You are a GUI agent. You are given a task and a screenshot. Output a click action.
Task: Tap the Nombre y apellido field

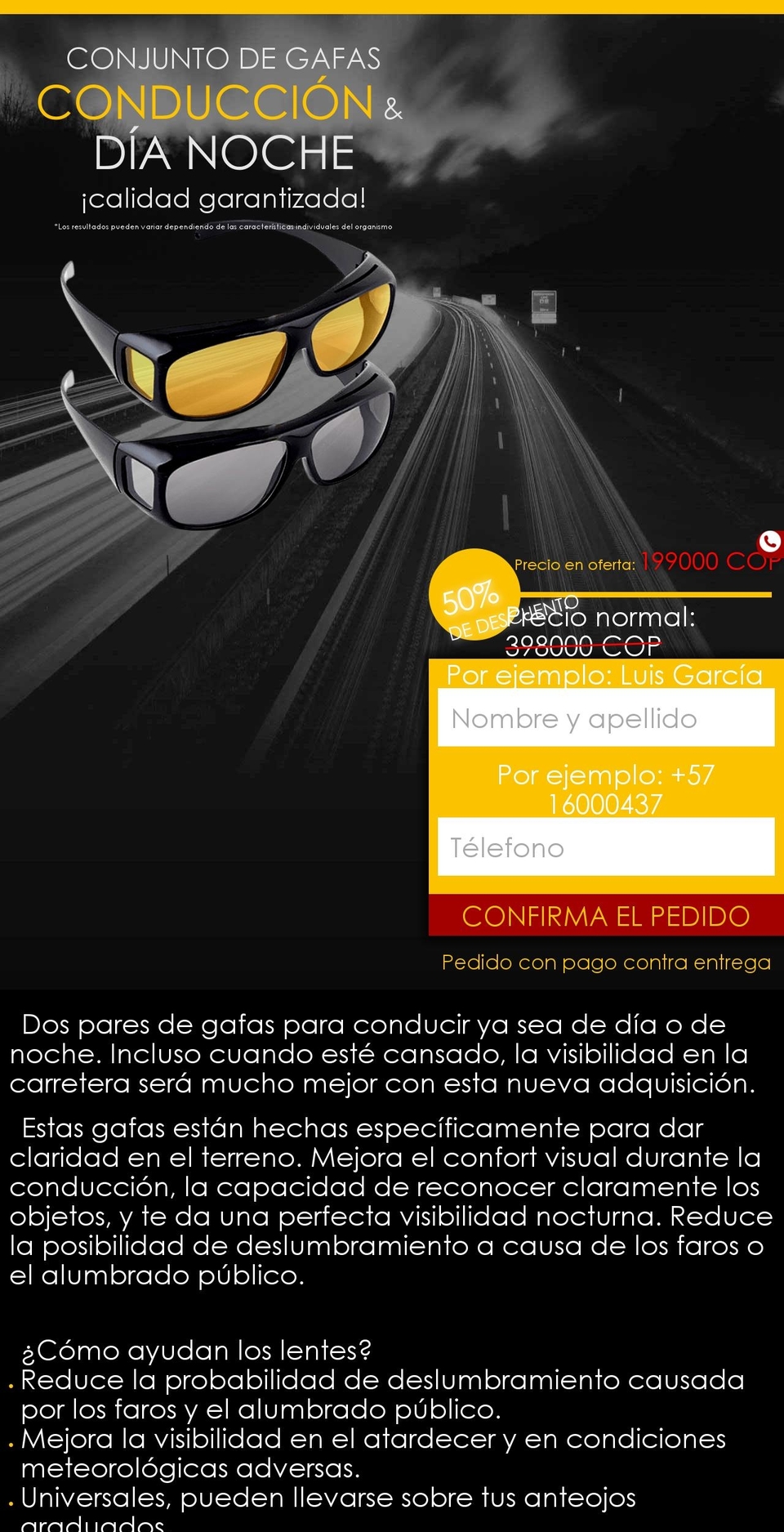tap(606, 717)
